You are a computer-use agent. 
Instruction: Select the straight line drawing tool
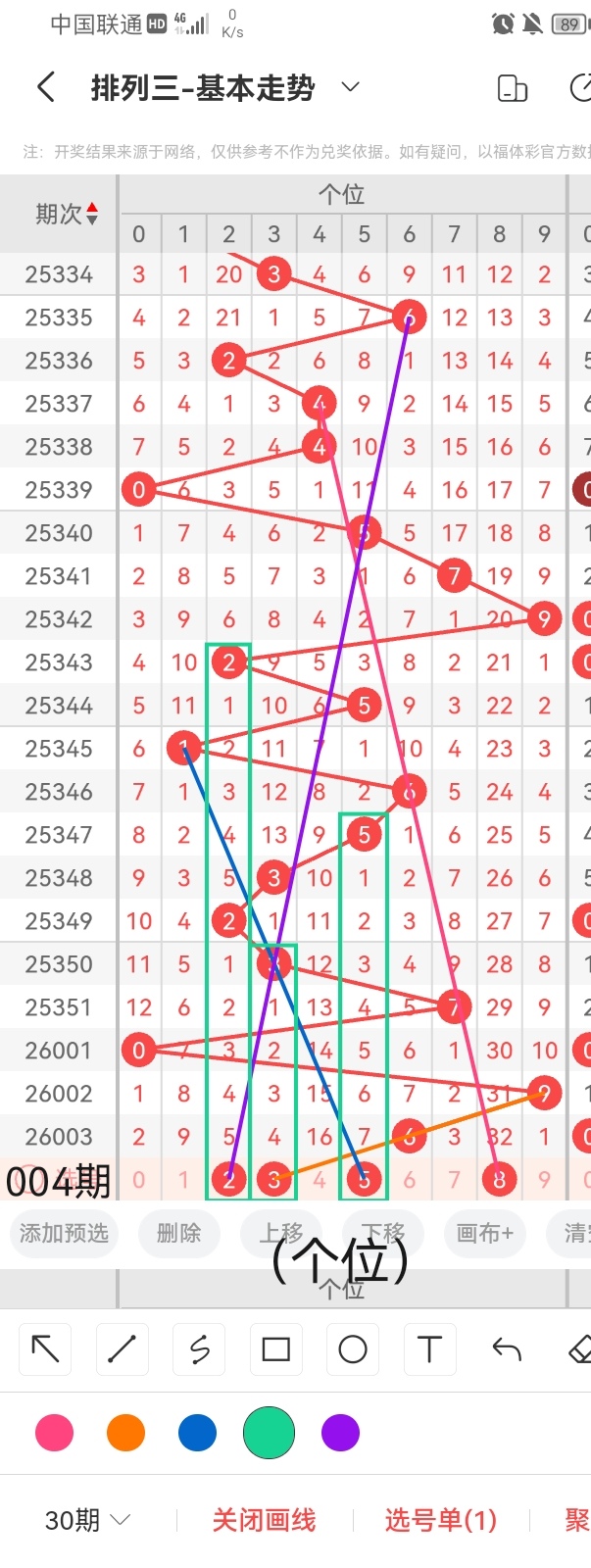122,1349
